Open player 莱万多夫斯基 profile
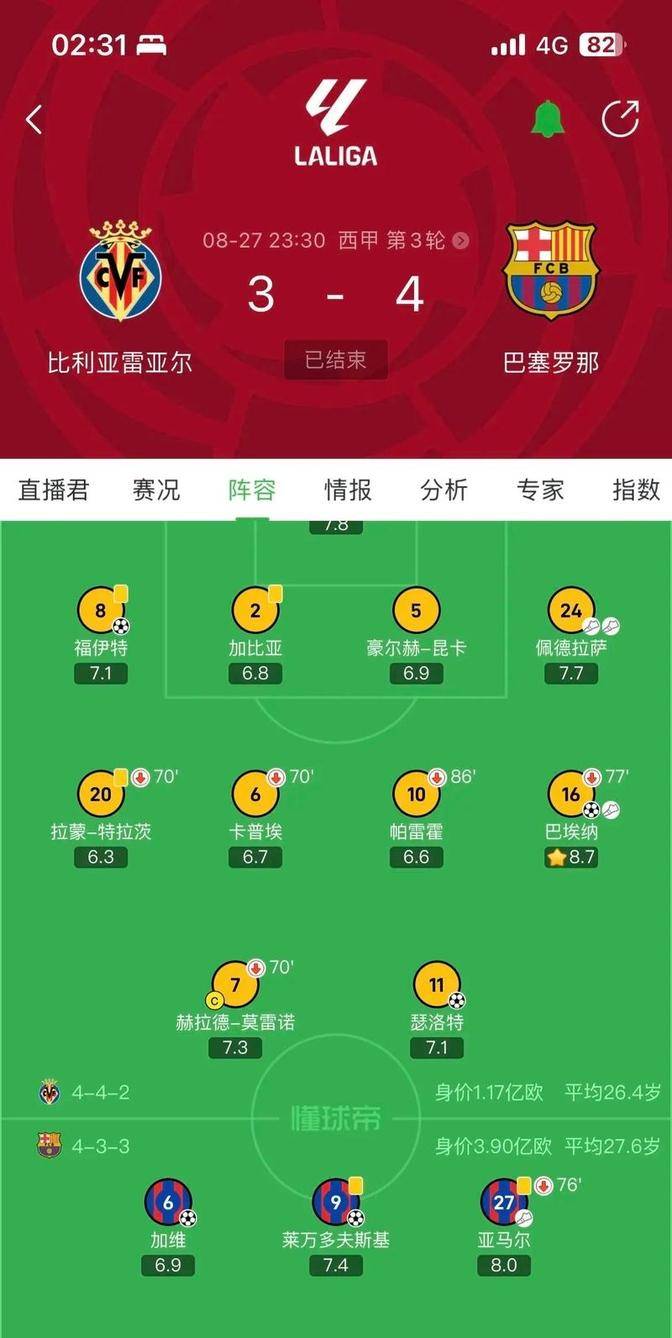672x1338 pixels. [336, 1203]
